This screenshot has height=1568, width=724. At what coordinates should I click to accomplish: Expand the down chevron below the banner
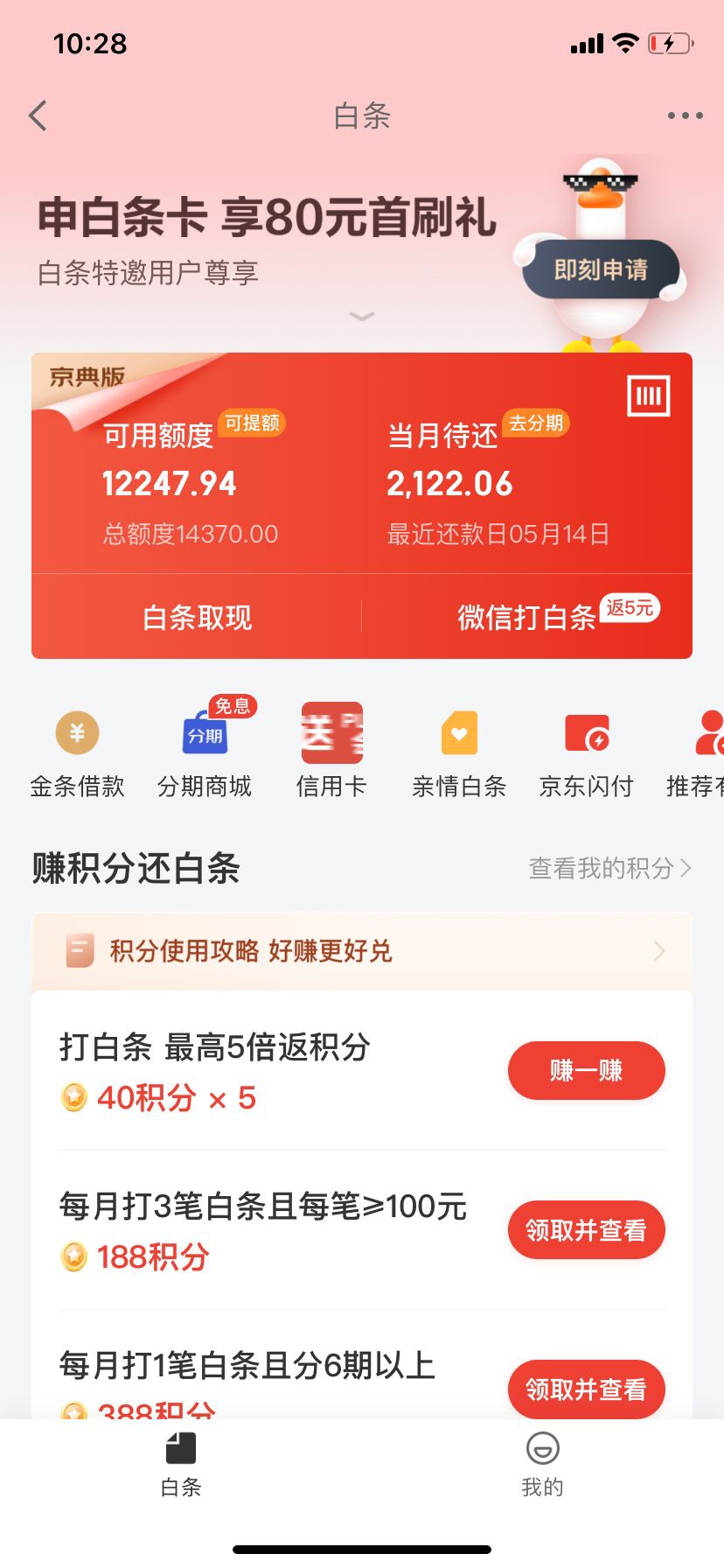(361, 317)
